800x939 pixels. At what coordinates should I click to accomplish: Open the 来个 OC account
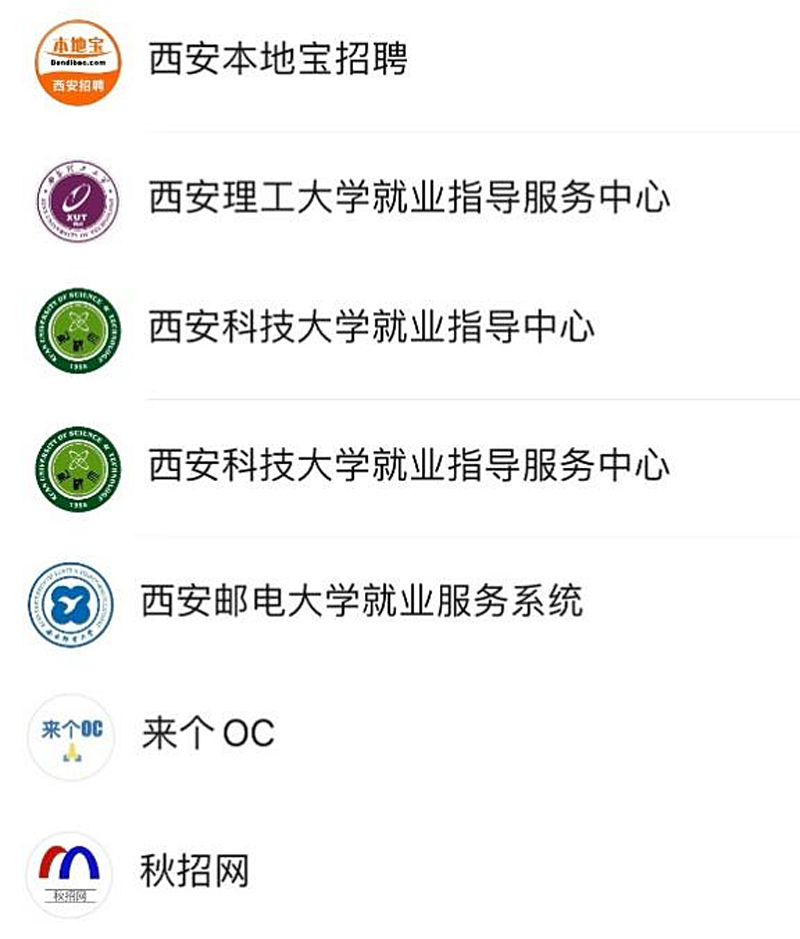point(208,735)
